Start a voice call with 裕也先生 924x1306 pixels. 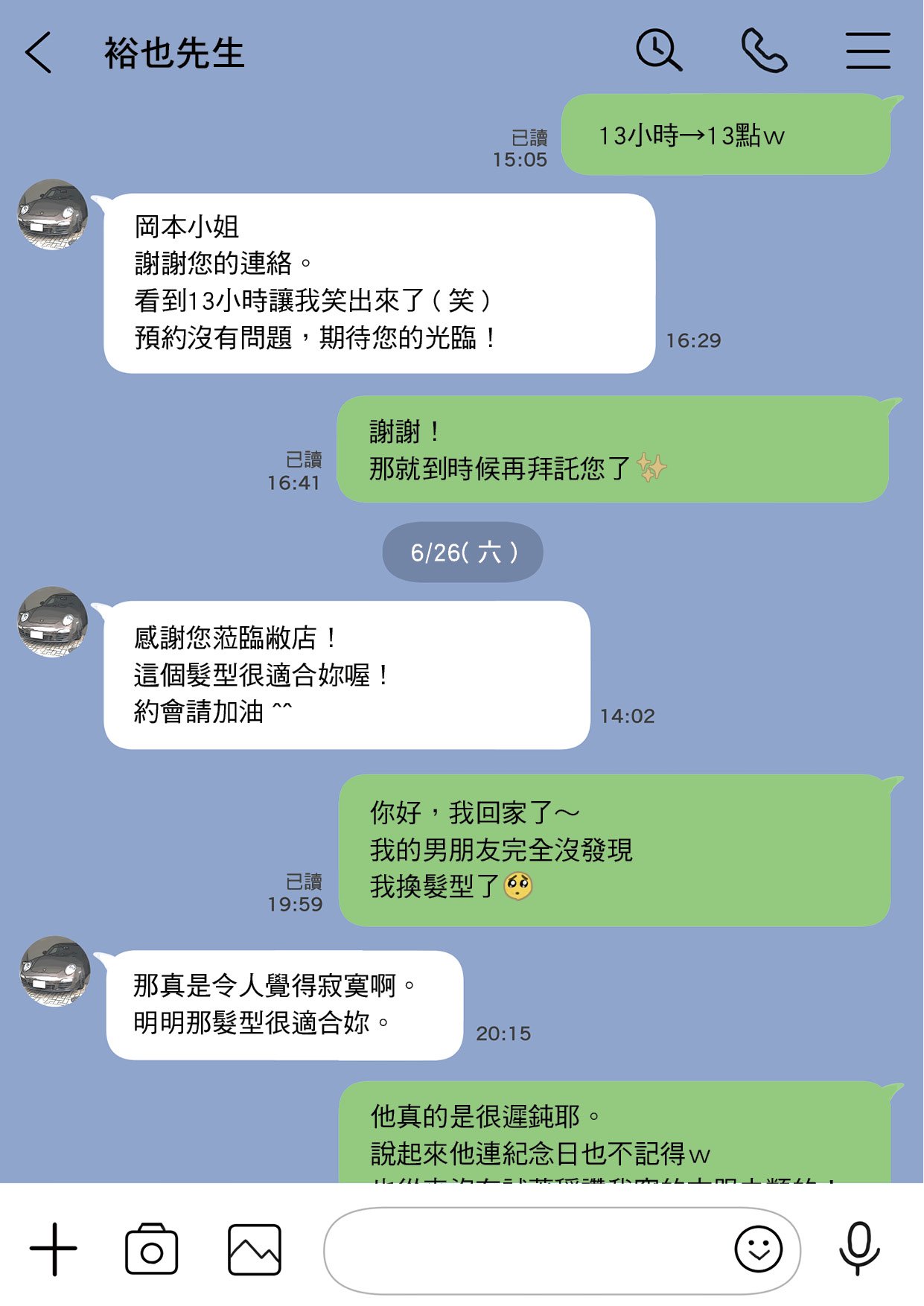point(764,51)
